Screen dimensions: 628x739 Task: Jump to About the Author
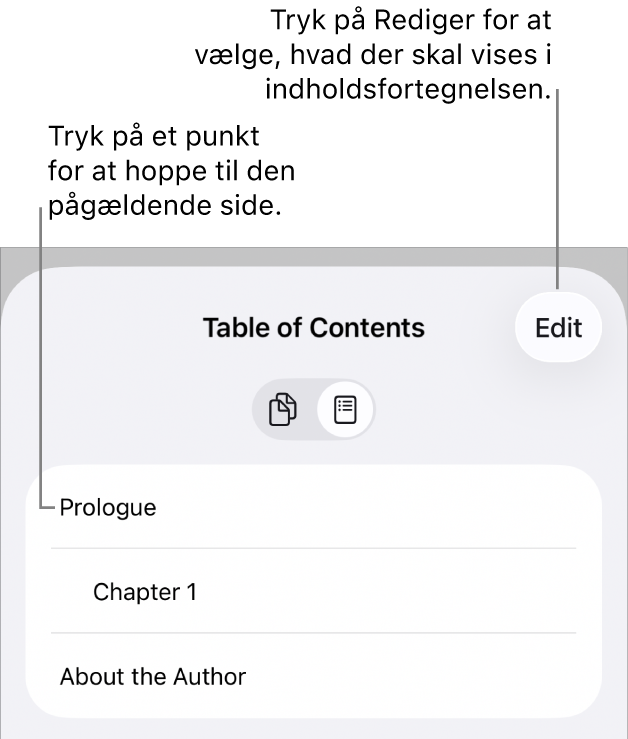tap(153, 677)
